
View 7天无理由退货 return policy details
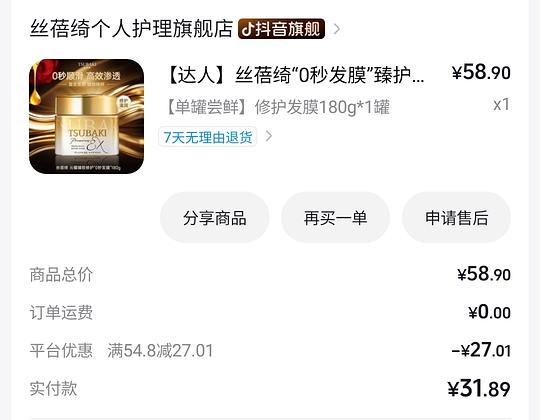point(208,137)
